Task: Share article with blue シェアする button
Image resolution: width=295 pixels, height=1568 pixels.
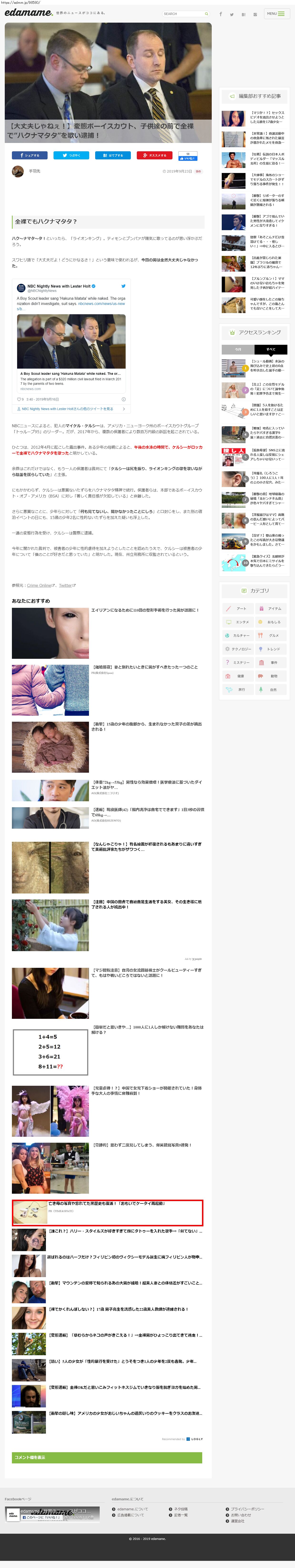Action: point(29,155)
